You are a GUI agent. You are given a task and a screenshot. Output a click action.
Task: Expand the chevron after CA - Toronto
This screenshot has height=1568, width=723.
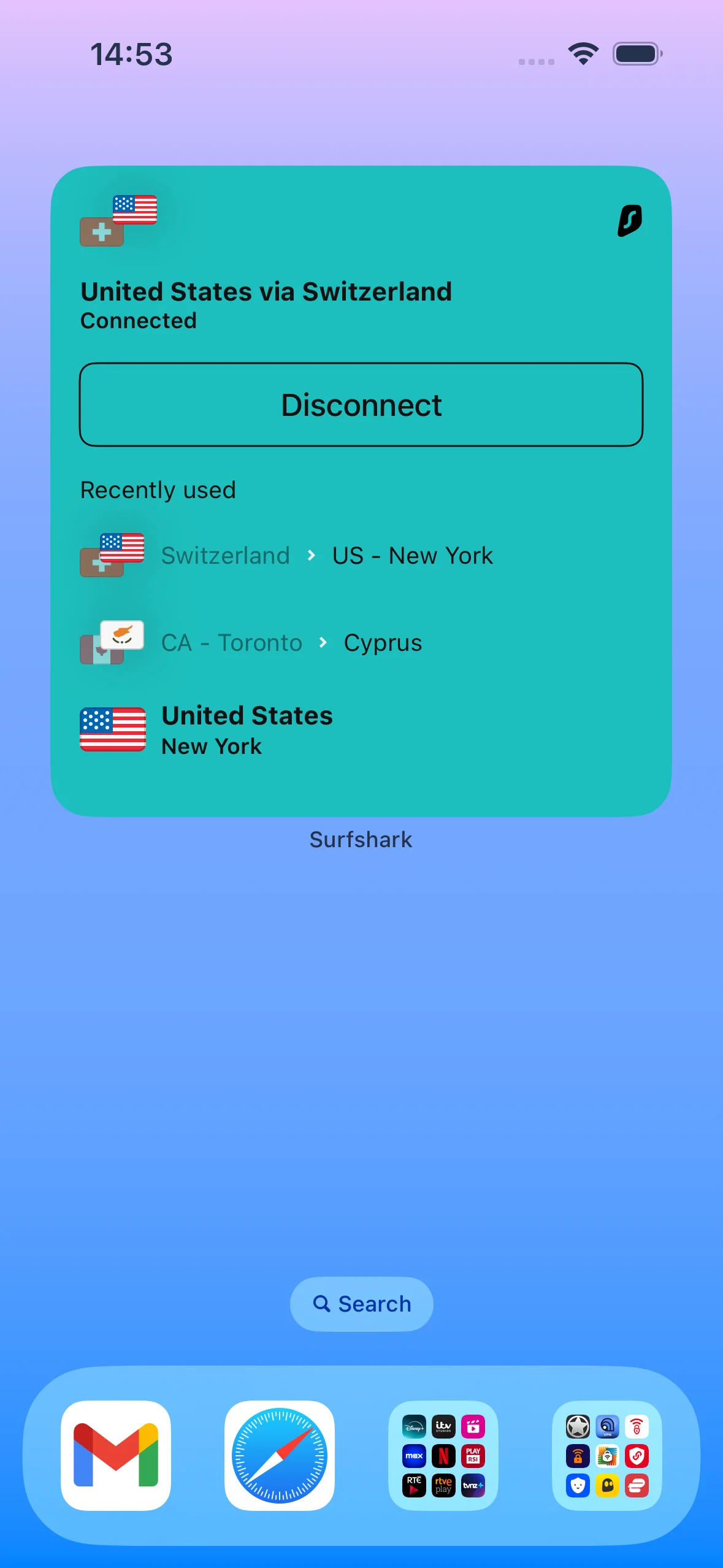coord(323,642)
